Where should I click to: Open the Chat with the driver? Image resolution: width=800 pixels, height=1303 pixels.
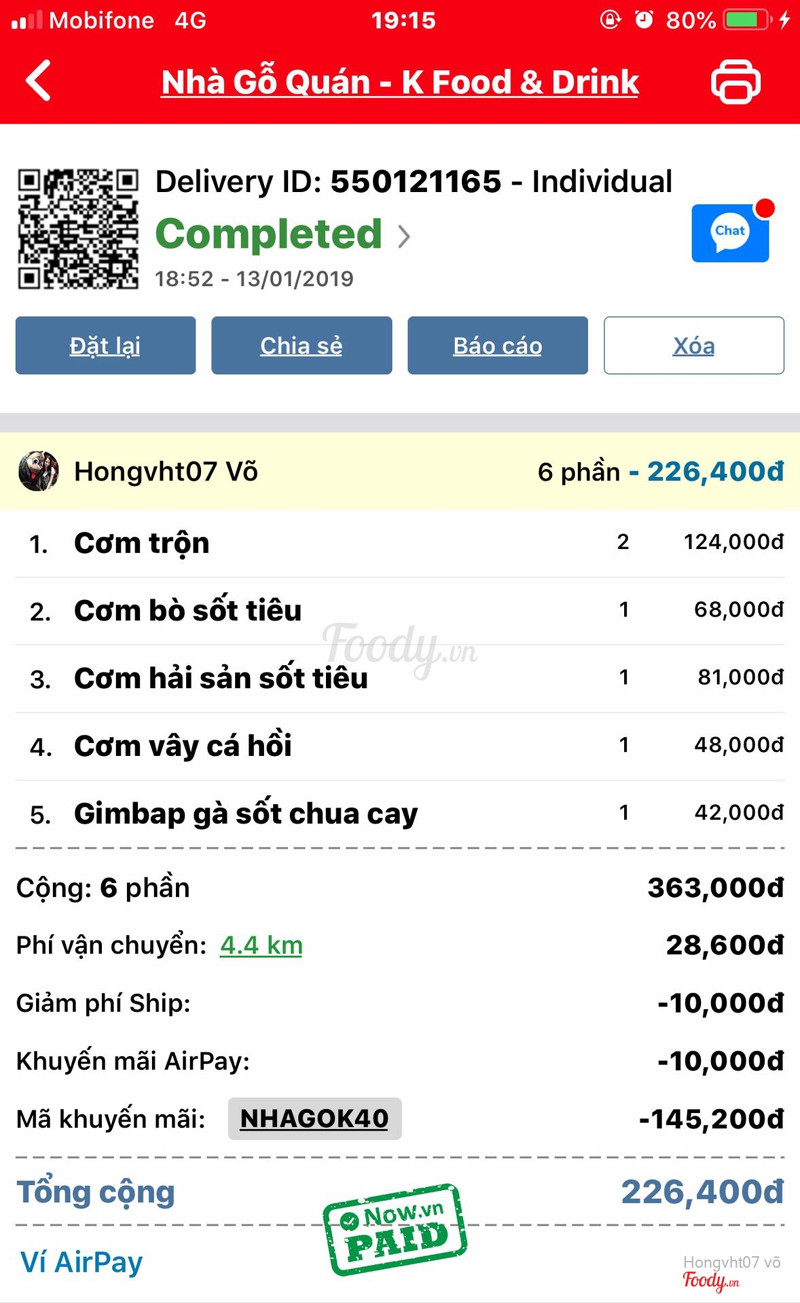[730, 233]
